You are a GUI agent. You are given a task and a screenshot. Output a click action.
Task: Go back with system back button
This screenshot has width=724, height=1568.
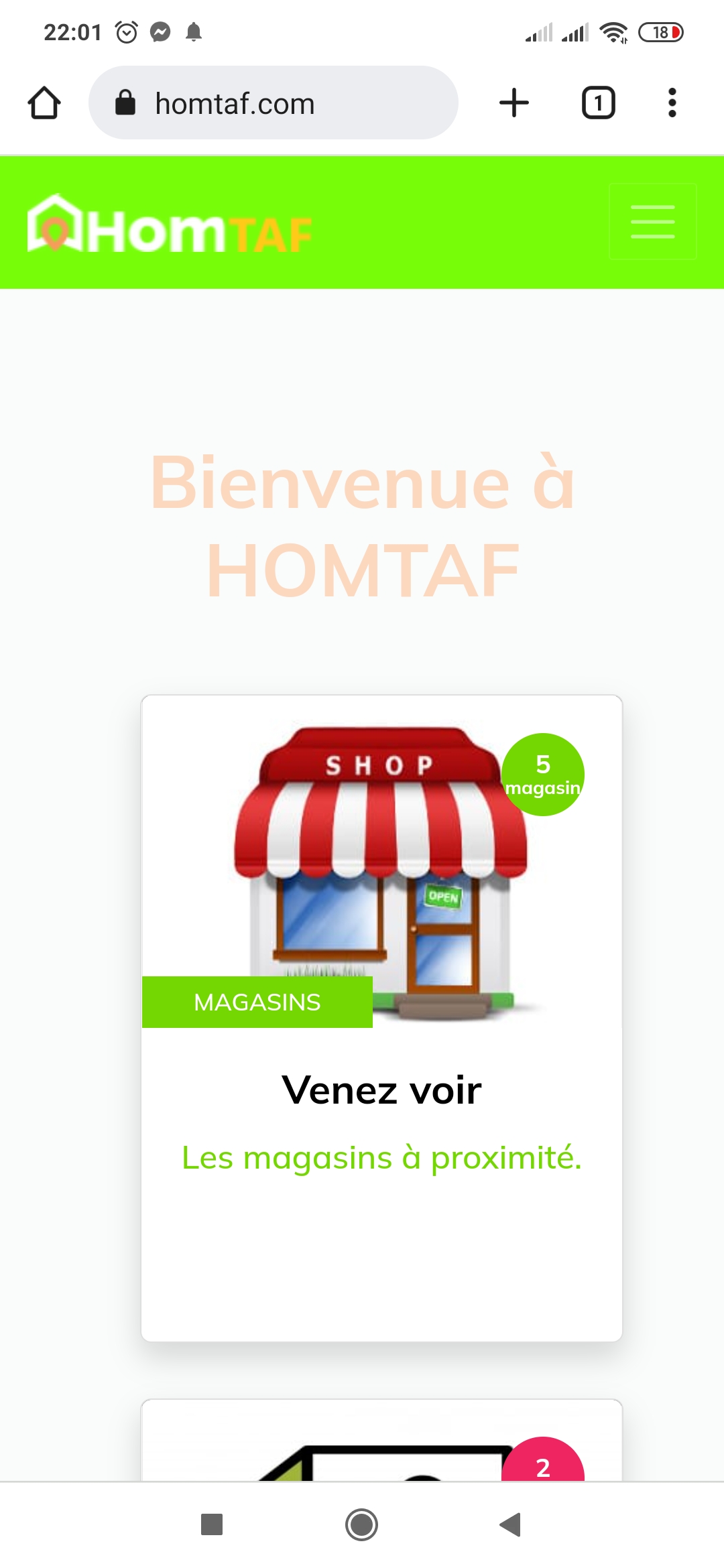click(510, 1524)
